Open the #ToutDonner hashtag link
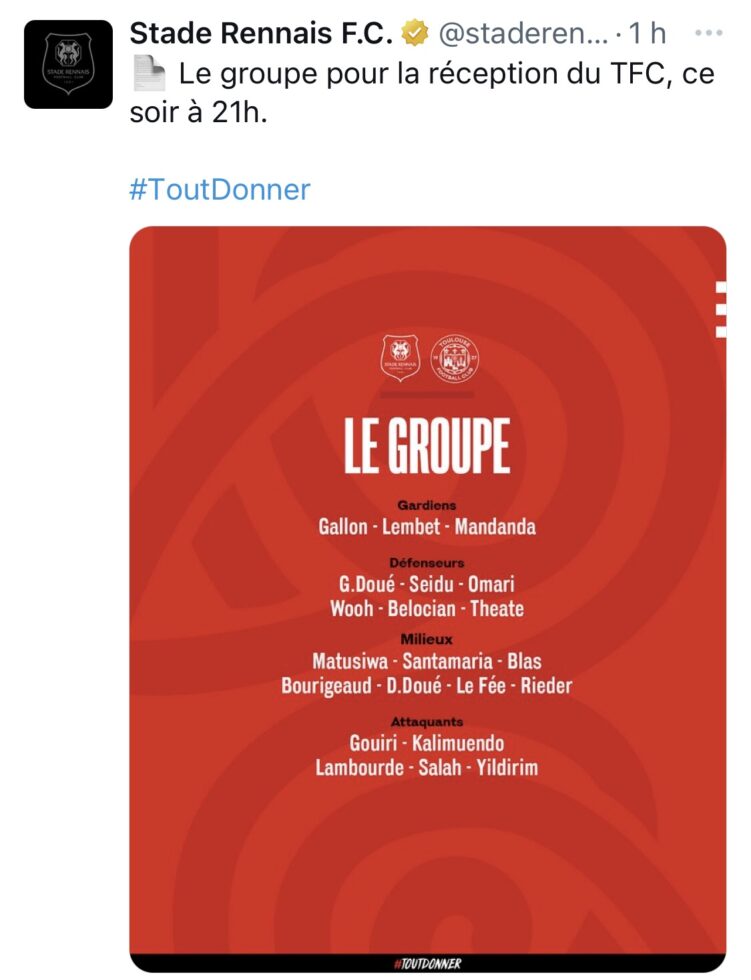The image size is (751, 980). 220,189
